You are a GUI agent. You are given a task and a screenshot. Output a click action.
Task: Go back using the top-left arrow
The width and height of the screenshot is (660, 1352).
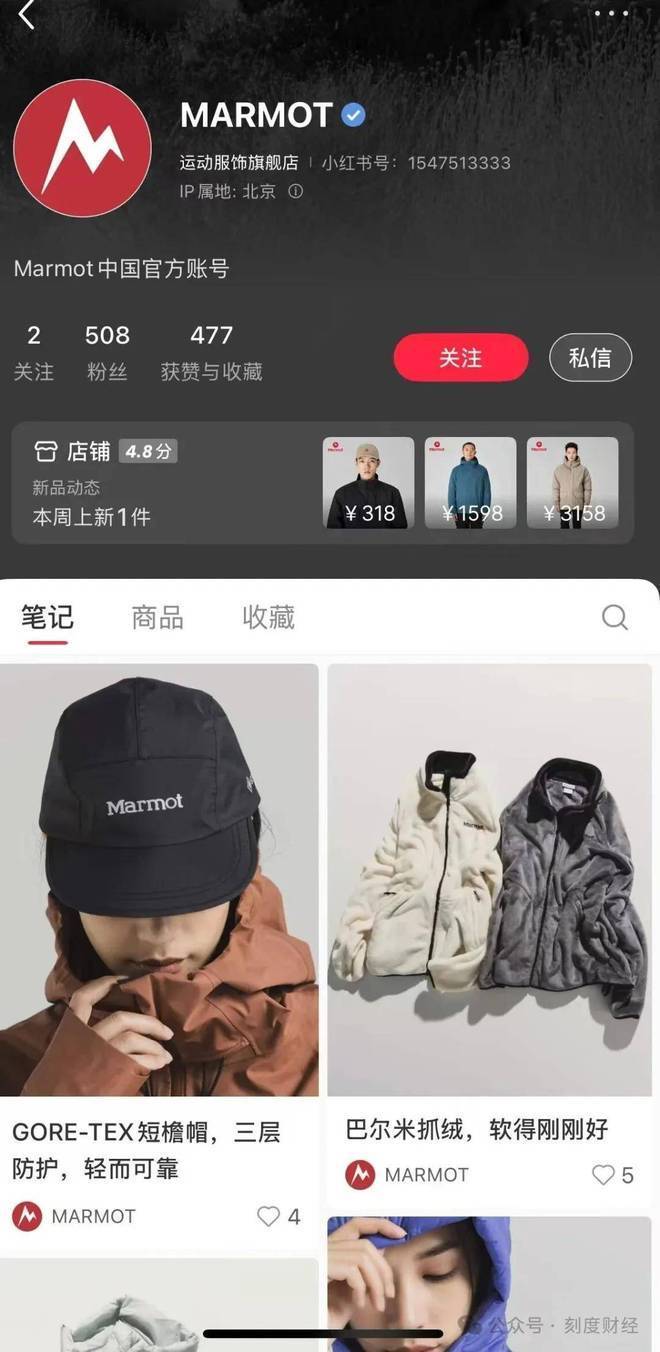27,15
